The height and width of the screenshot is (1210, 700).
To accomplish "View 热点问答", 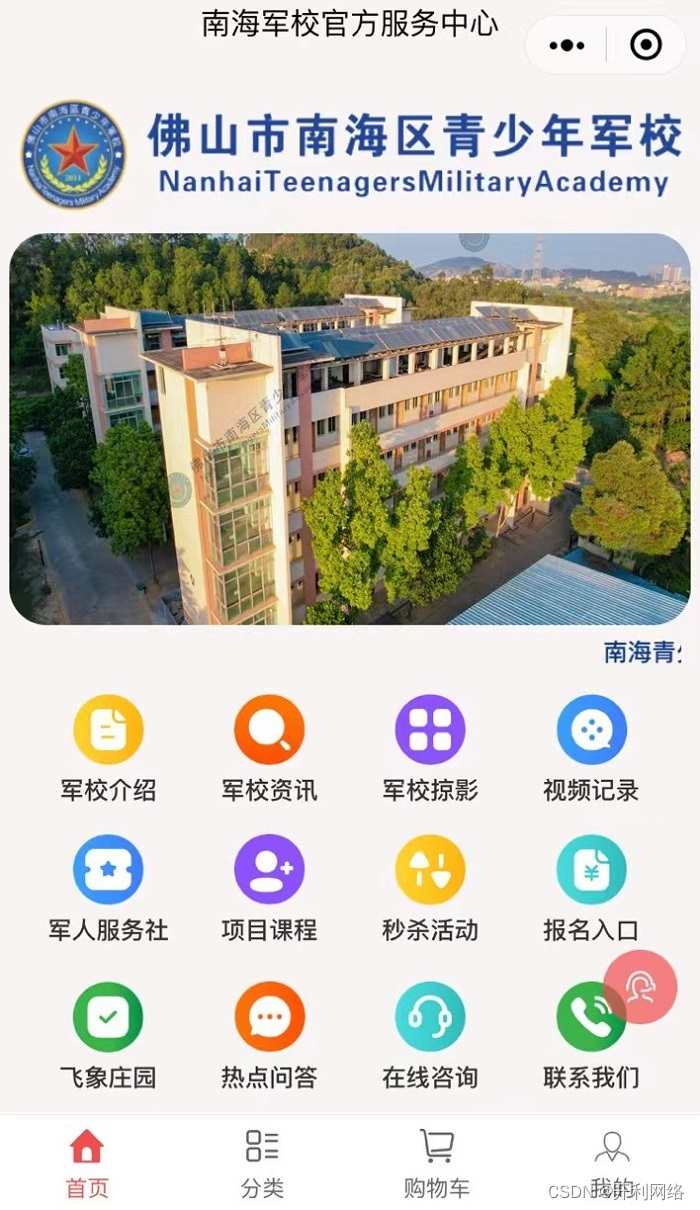I will 269,1017.
